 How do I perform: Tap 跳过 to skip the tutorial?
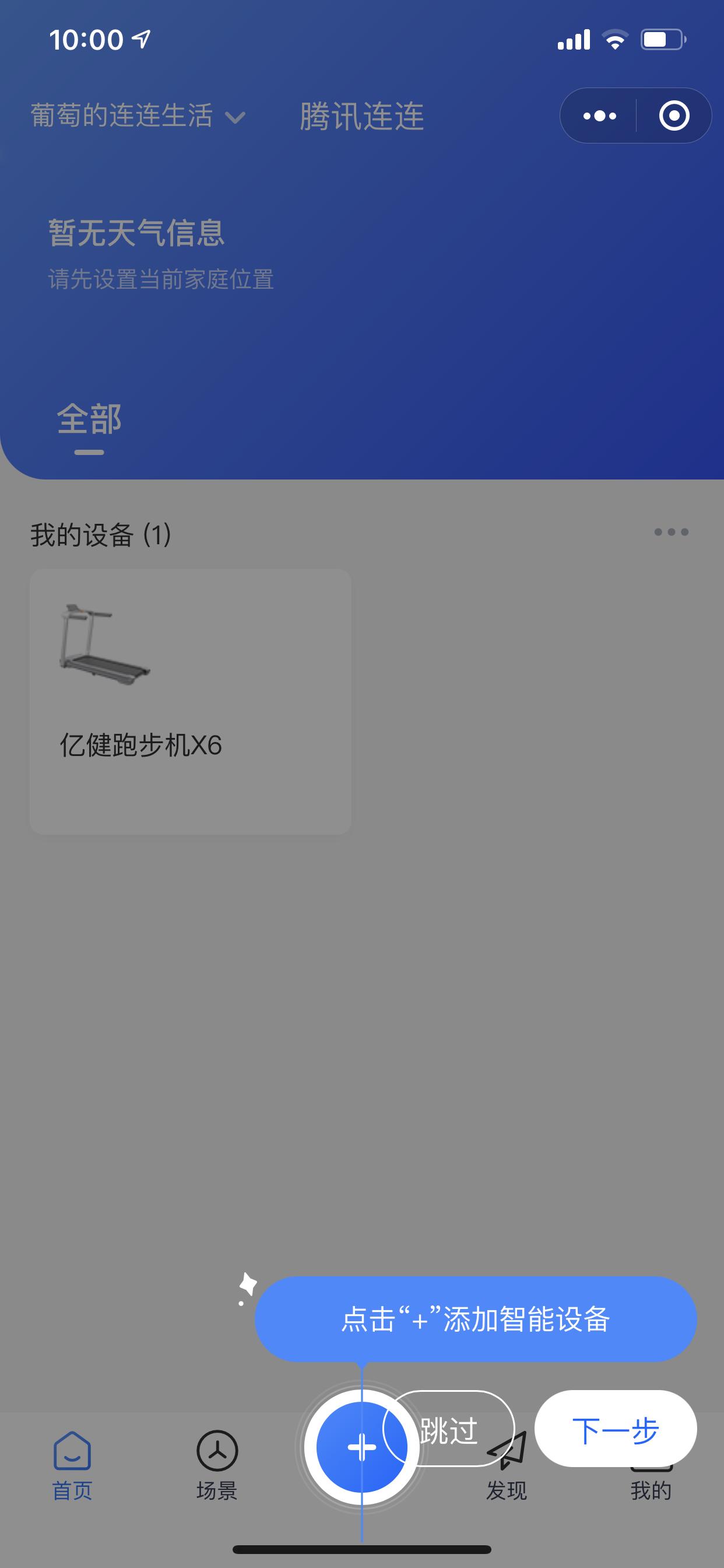[x=448, y=1430]
